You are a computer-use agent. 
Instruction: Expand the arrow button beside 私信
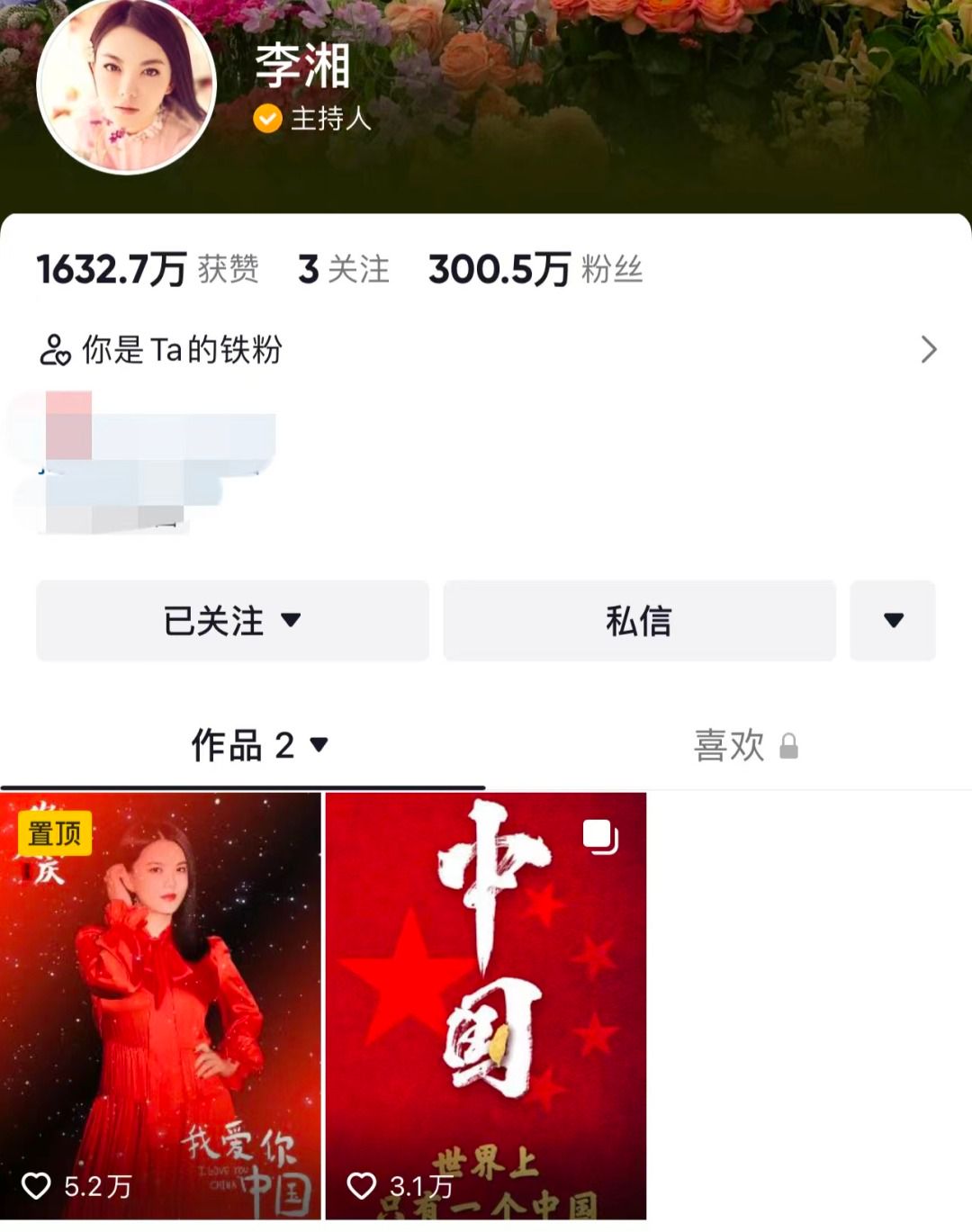point(893,621)
